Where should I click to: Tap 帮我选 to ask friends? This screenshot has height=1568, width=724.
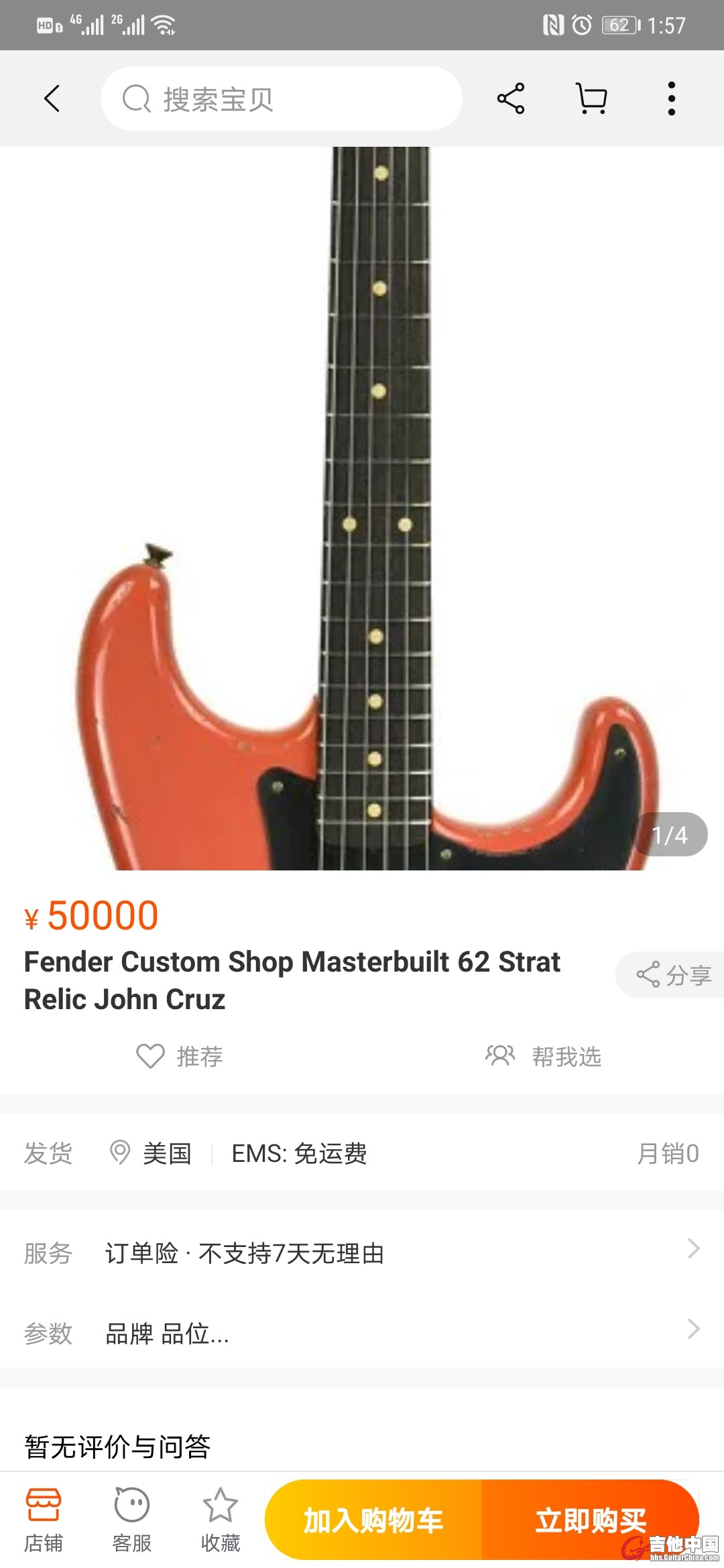click(x=544, y=1056)
